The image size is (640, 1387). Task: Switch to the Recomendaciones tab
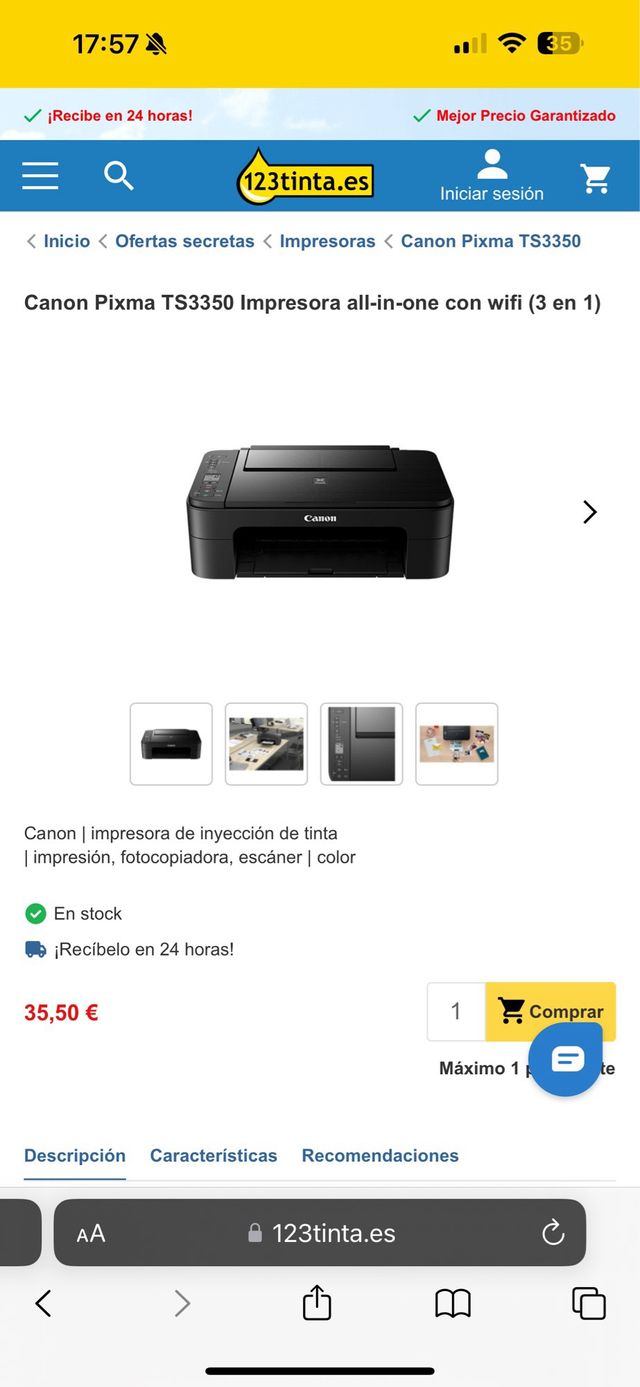pyautogui.click(x=380, y=1155)
